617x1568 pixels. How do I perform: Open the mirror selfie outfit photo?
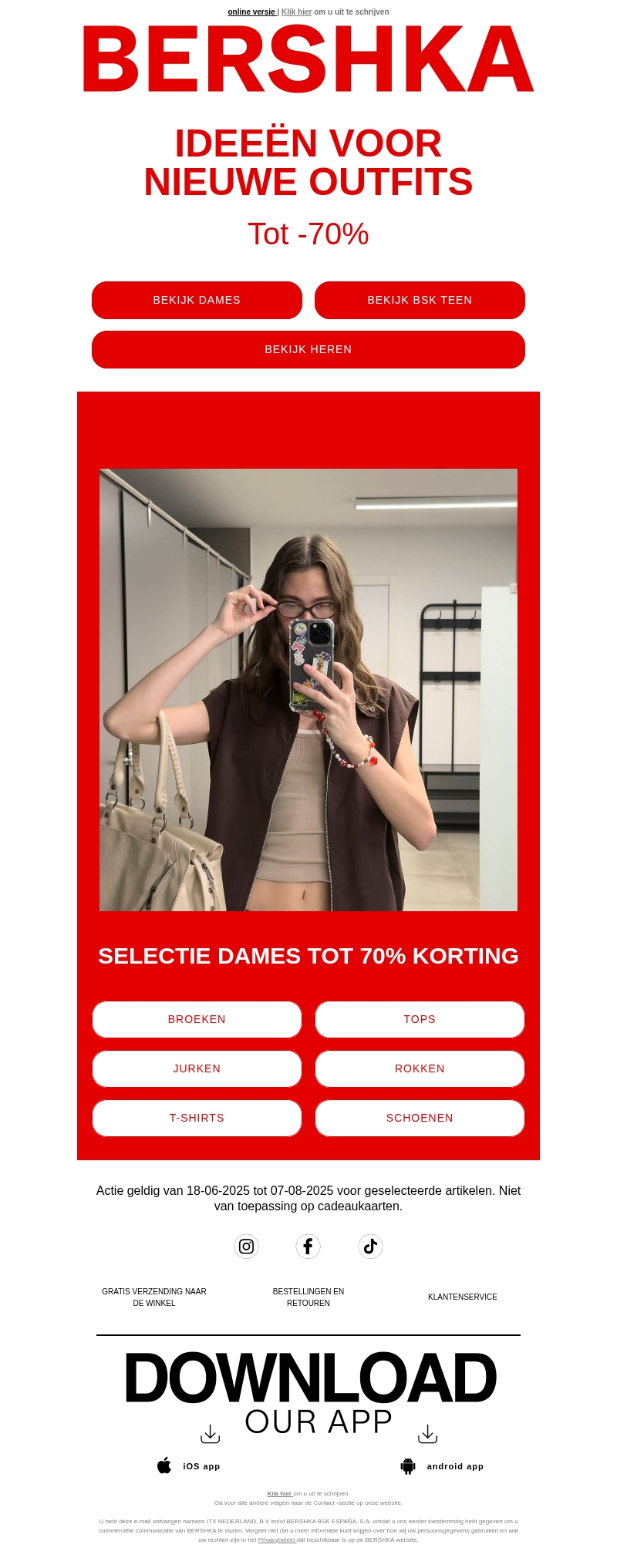tap(308, 690)
